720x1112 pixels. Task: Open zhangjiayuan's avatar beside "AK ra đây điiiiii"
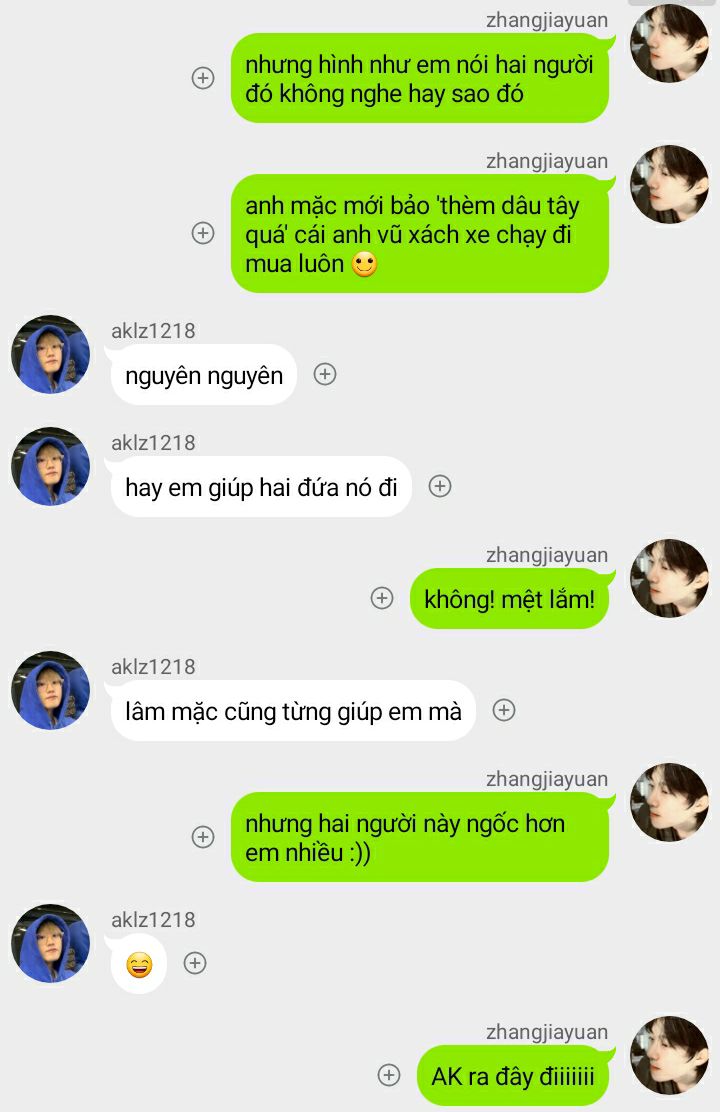pos(669,1056)
